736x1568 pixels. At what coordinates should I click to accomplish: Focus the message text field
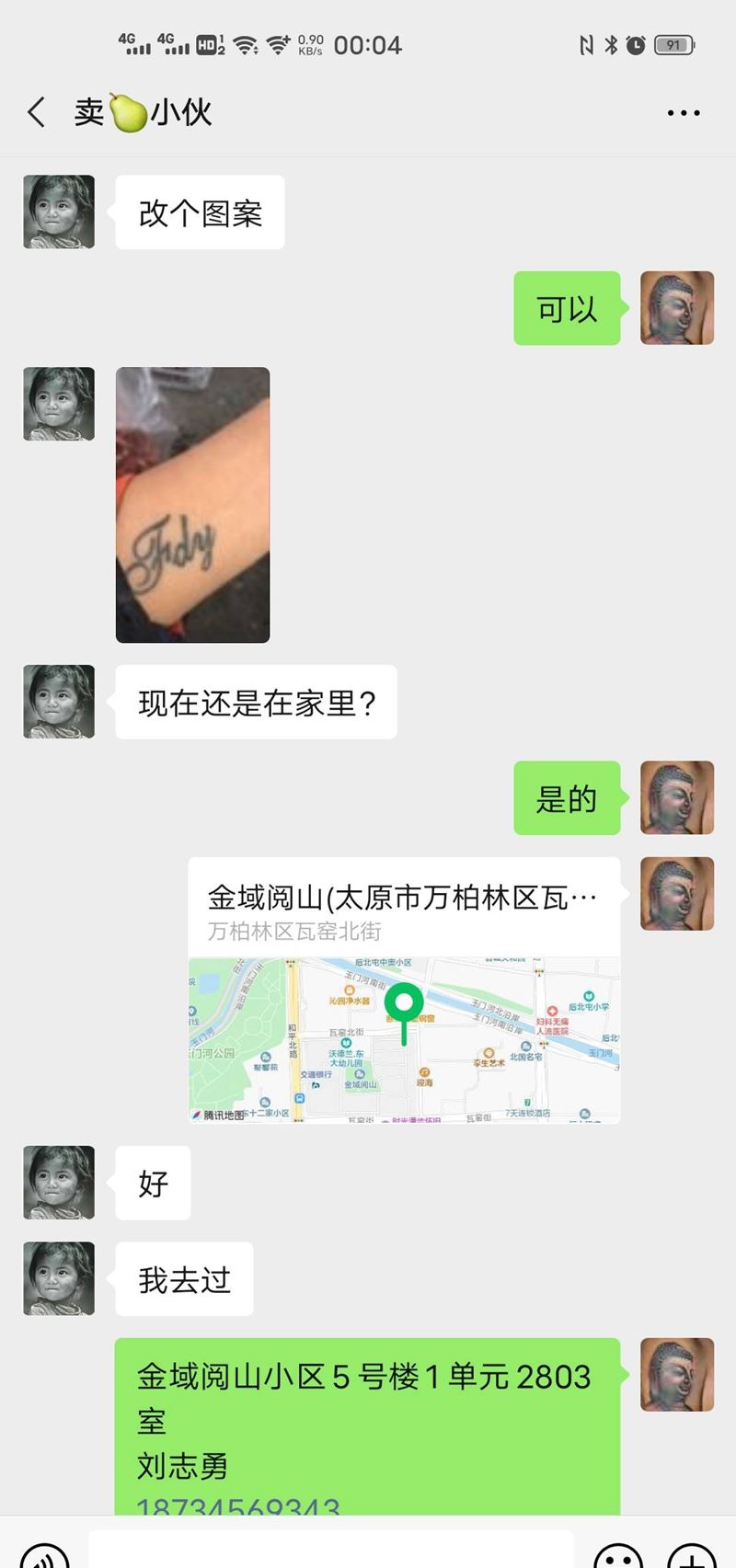click(x=331, y=1552)
